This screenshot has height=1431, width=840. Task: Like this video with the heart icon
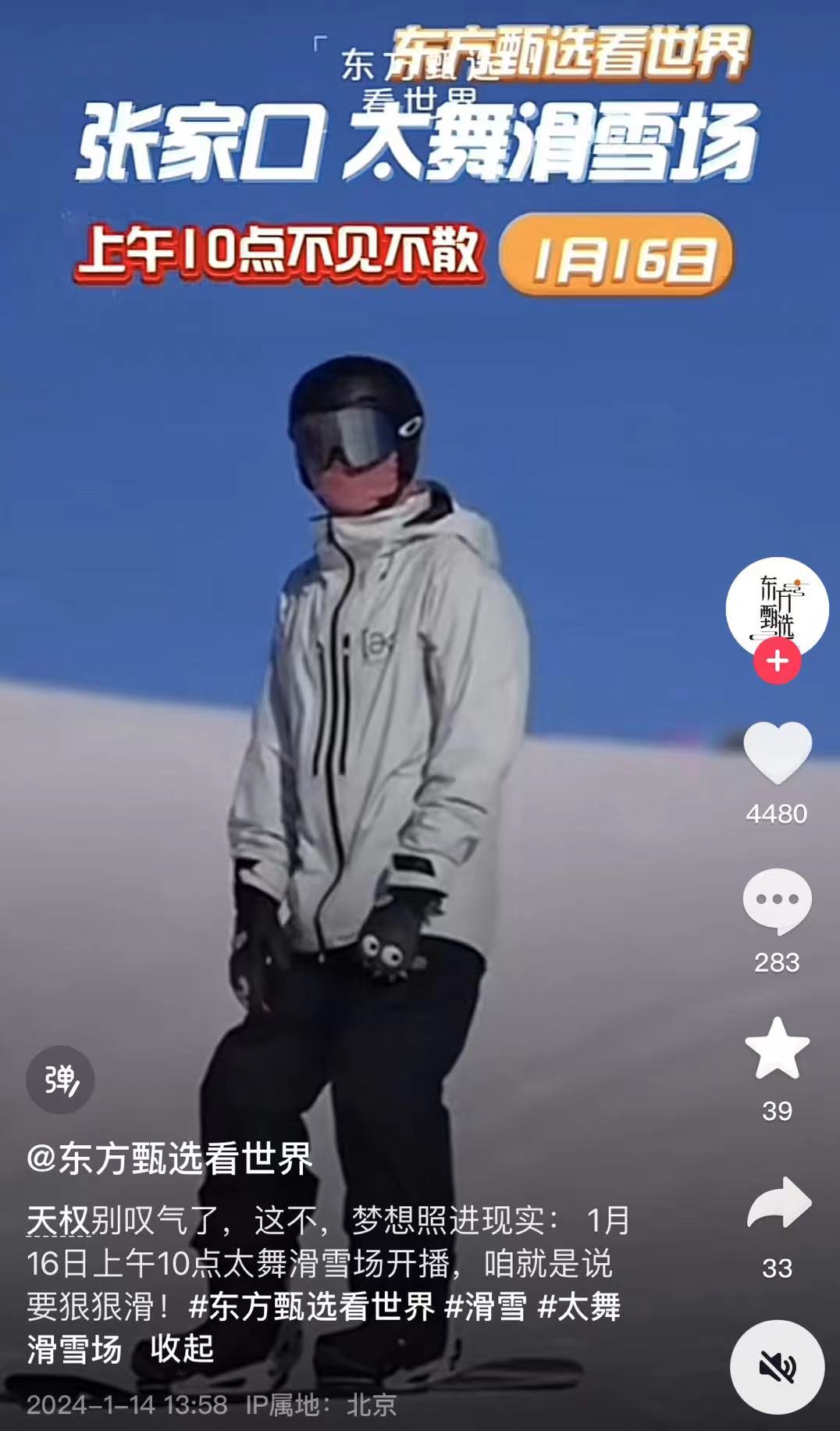777,752
